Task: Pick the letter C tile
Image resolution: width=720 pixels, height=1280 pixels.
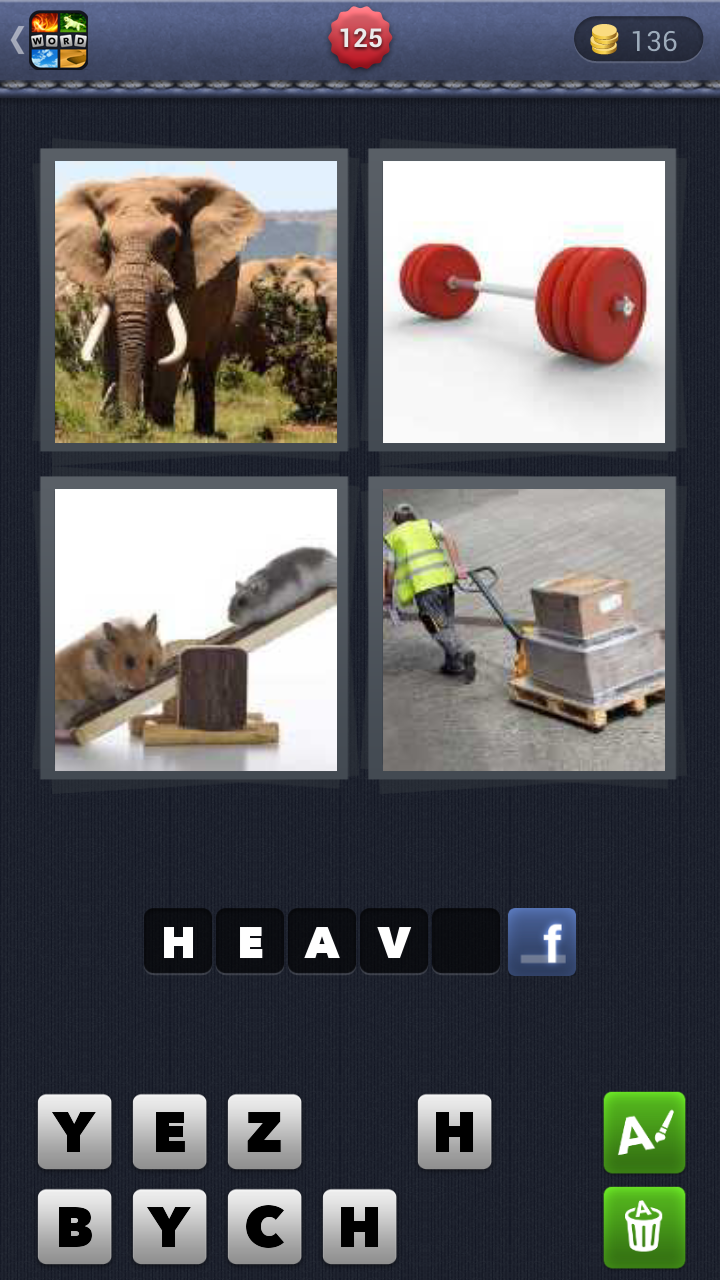Action: tap(264, 1226)
